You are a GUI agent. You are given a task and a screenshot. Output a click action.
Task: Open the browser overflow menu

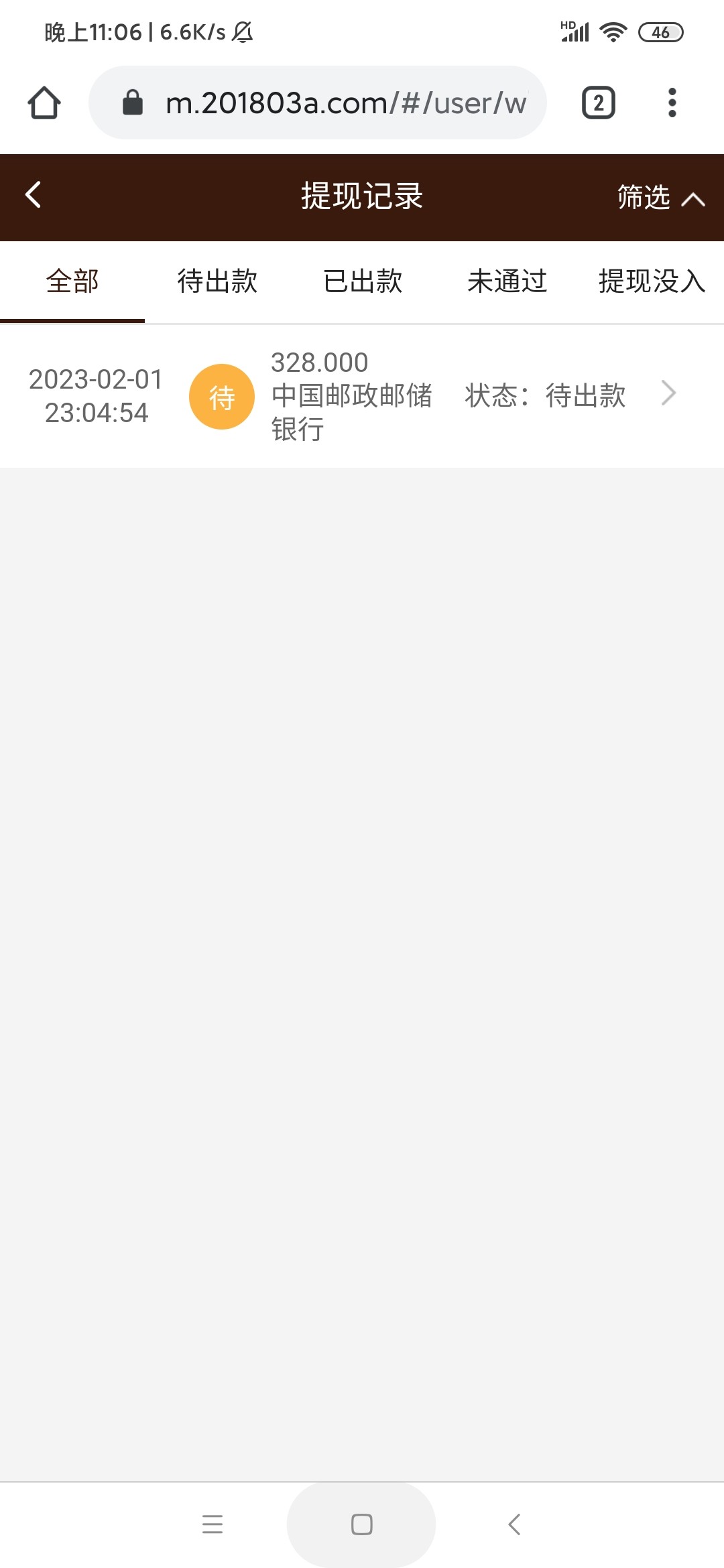(672, 103)
